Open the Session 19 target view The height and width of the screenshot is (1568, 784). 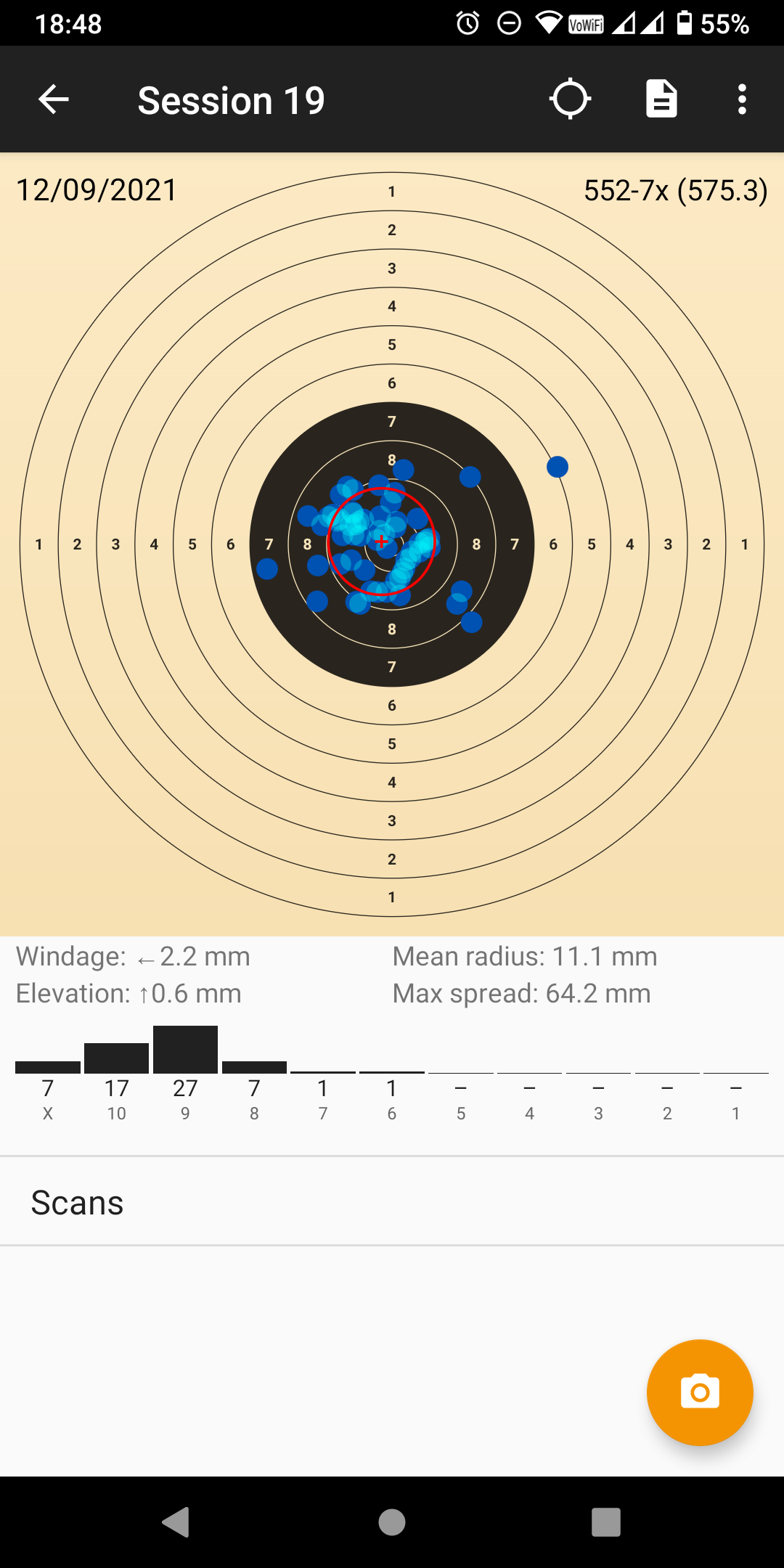point(392,544)
